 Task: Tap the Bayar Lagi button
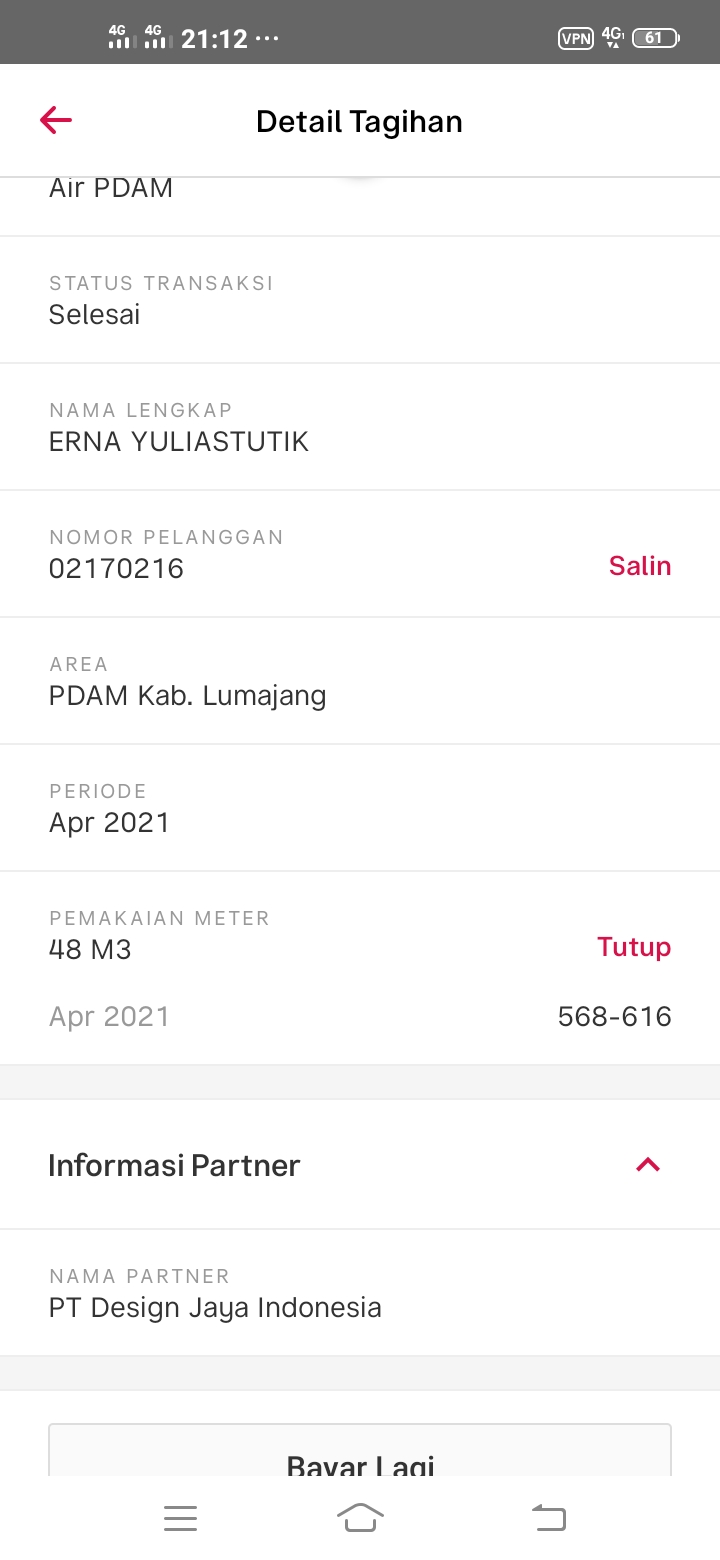(360, 1451)
